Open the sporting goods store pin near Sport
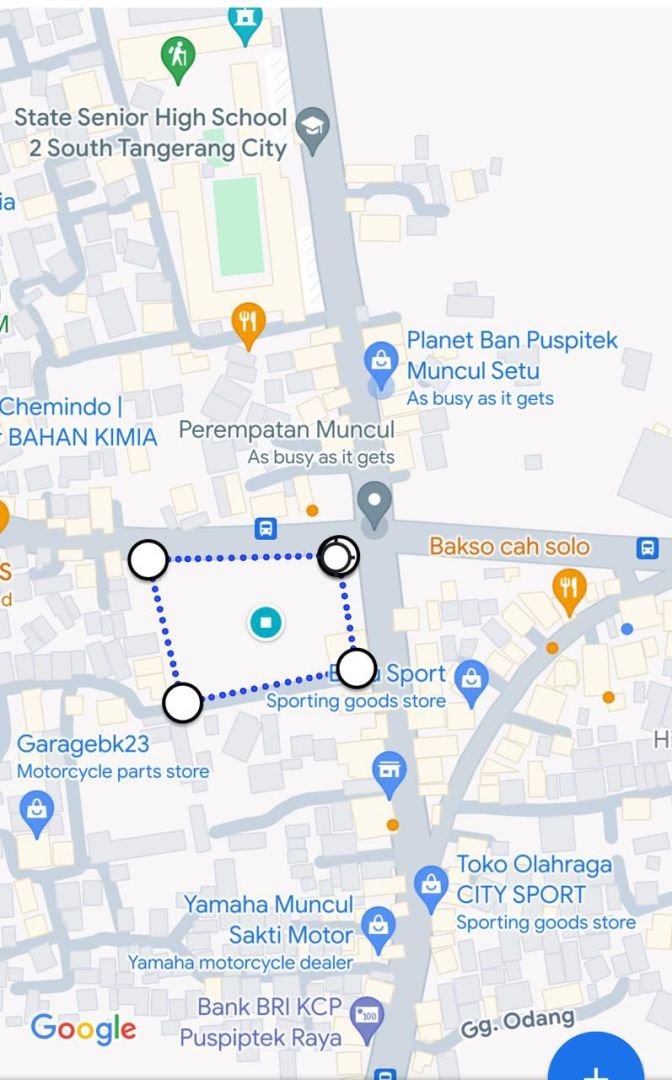The image size is (672, 1080). (x=471, y=680)
